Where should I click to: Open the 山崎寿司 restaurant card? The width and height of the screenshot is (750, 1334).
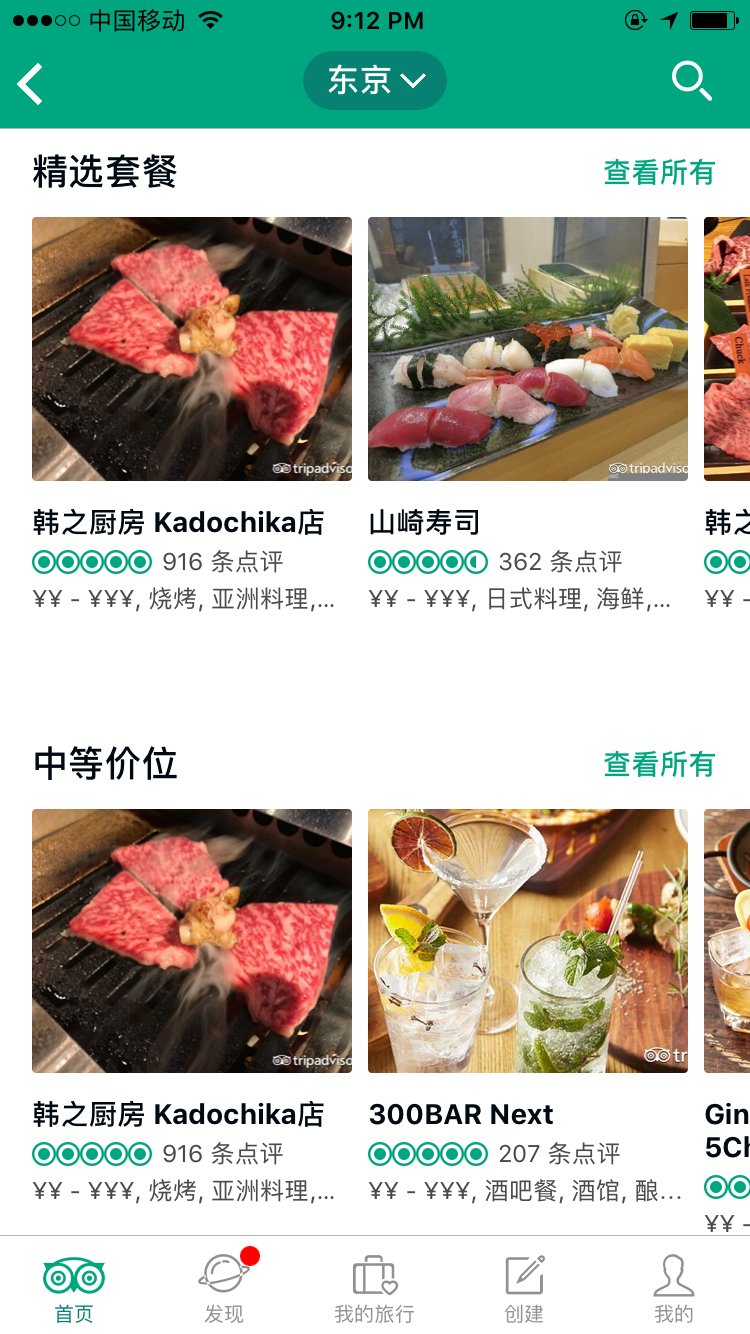click(x=528, y=349)
